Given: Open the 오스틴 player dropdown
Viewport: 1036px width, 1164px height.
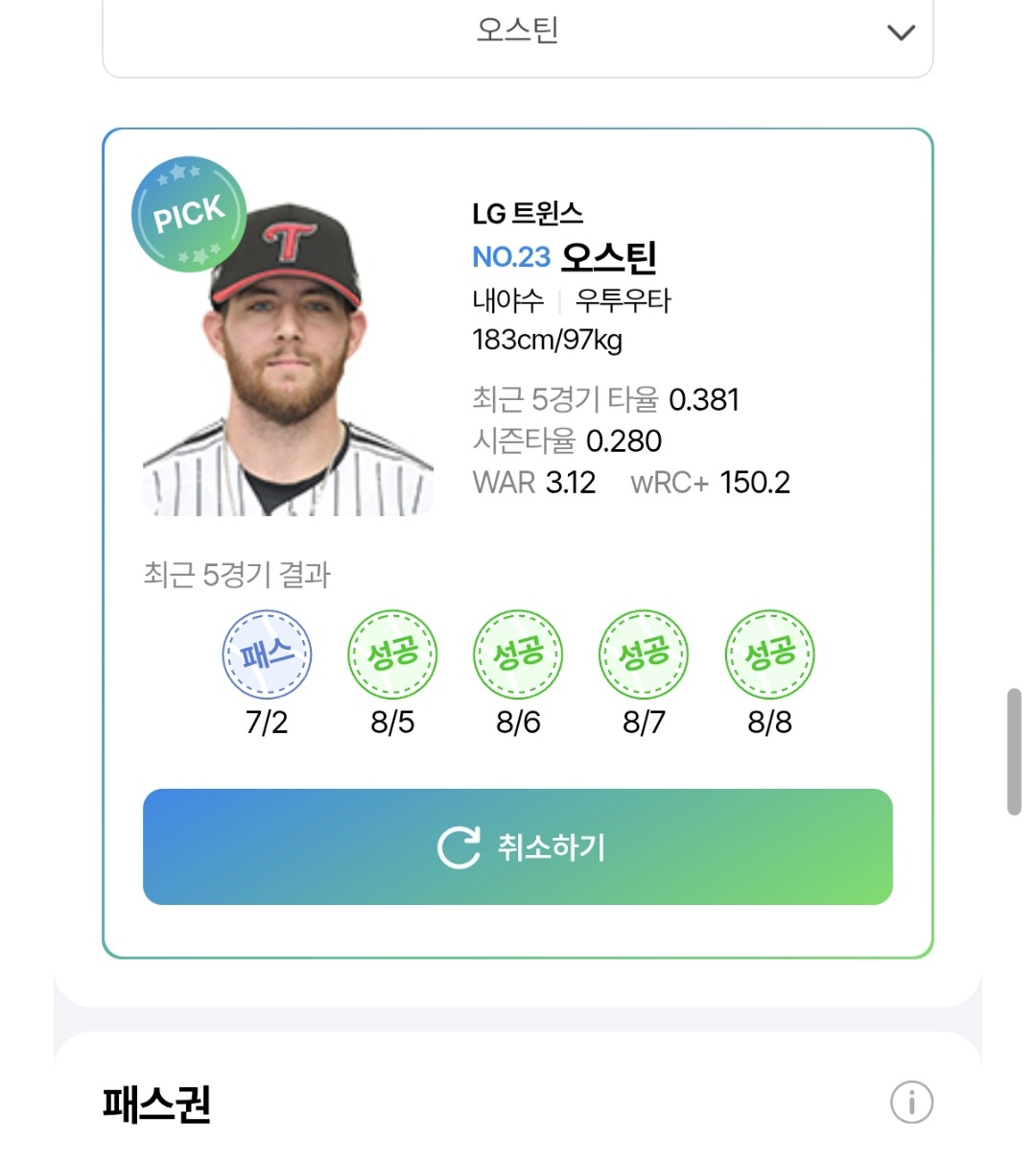Looking at the screenshot, I should coord(518,33).
